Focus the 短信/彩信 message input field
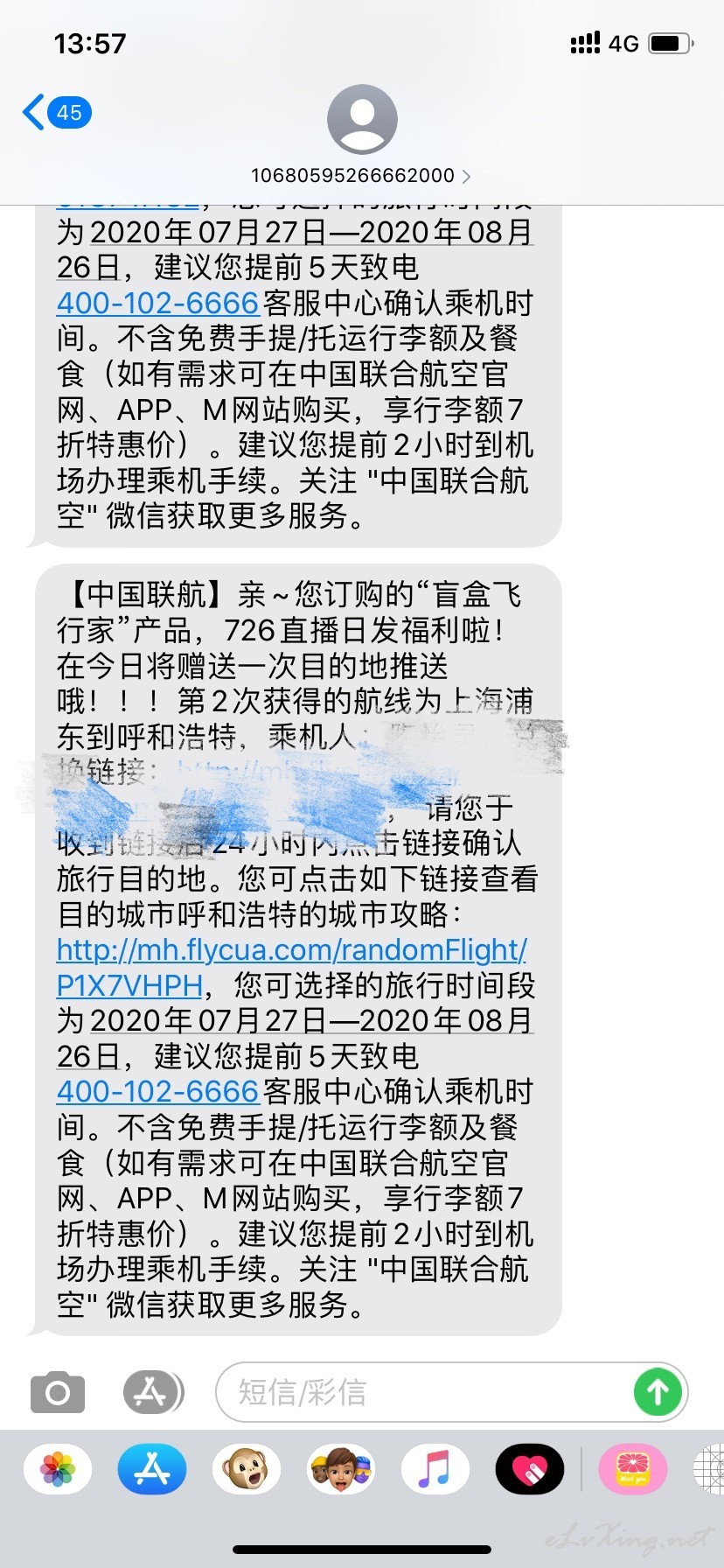Image resolution: width=724 pixels, height=1568 pixels. coord(424,1392)
